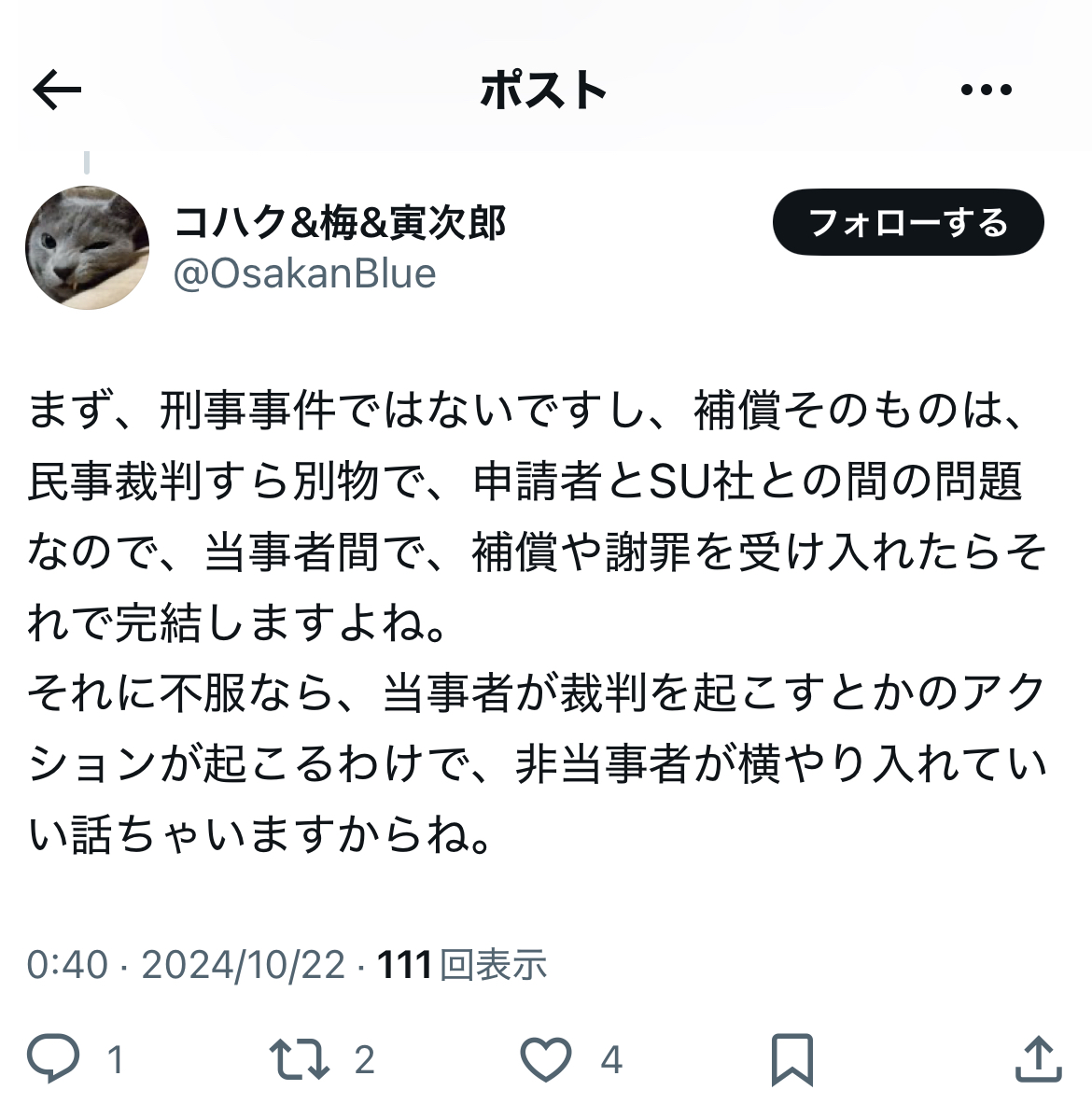Follow with the フォローする button

click(908, 222)
